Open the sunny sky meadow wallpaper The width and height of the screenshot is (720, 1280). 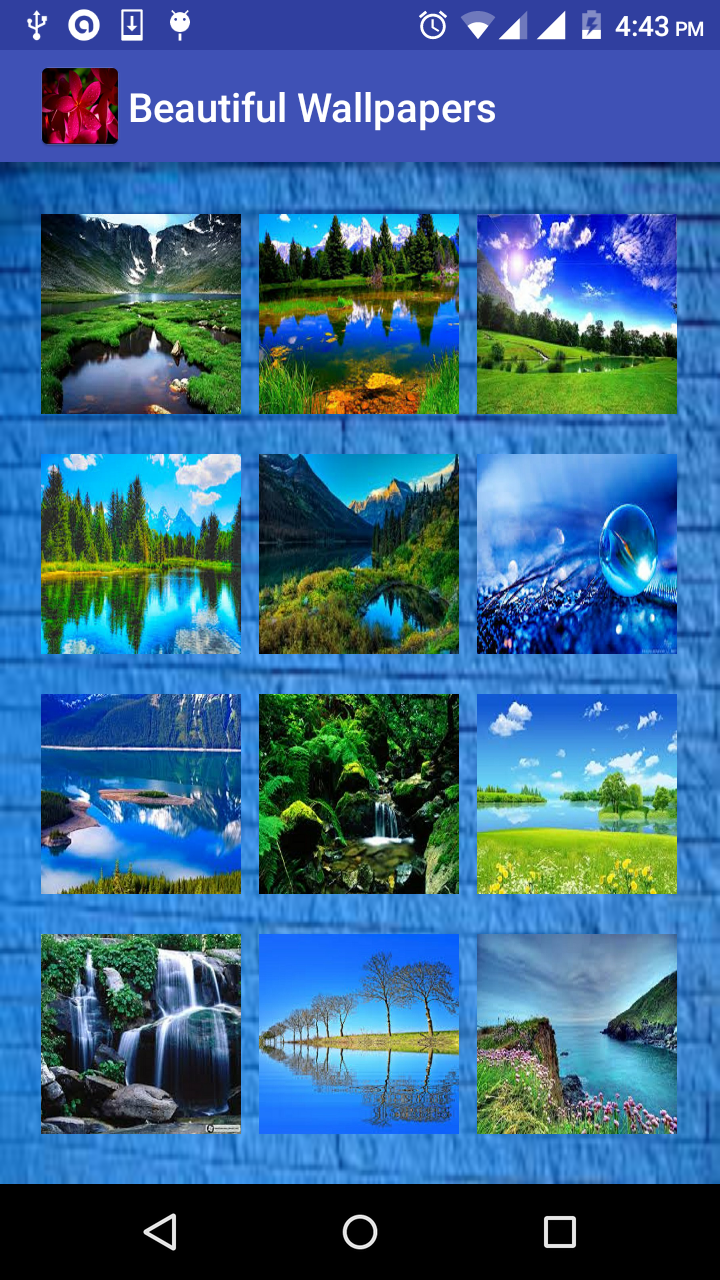(577, 313)
